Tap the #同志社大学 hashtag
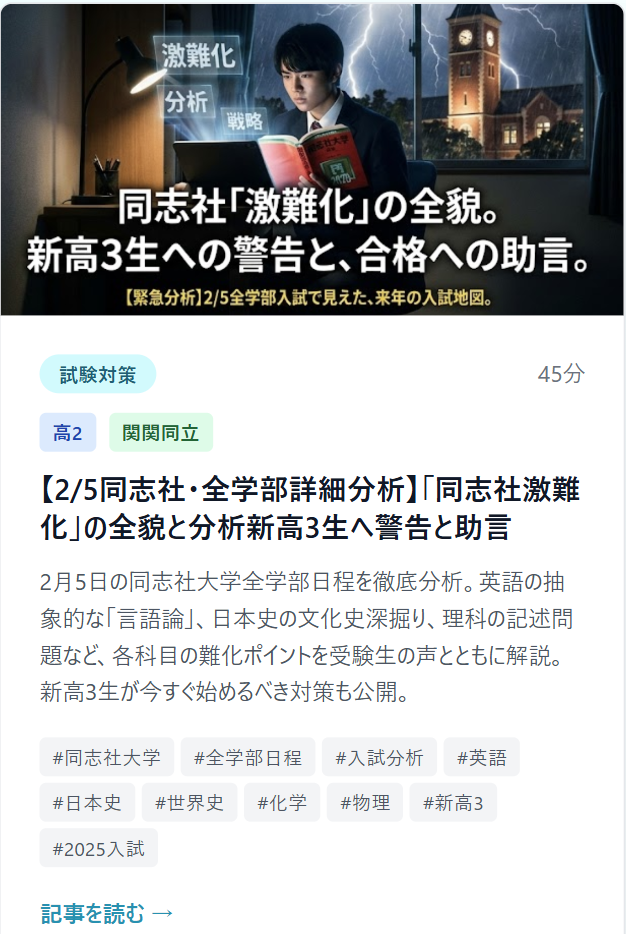Image resolution: width=626 pixels, height=934 pixels. coord(107,757)
